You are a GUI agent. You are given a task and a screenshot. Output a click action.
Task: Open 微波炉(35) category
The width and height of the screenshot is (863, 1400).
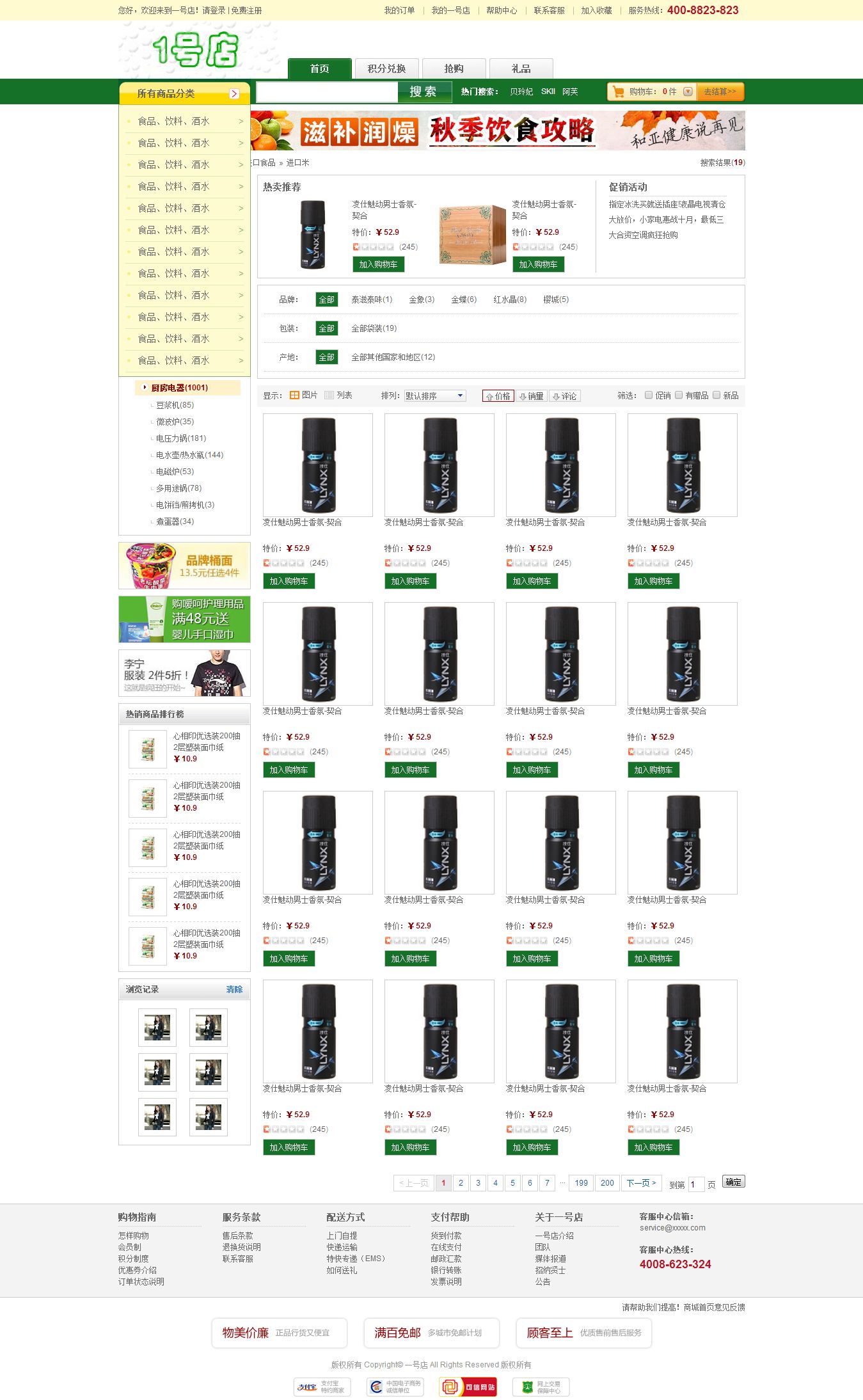point(175,422)
